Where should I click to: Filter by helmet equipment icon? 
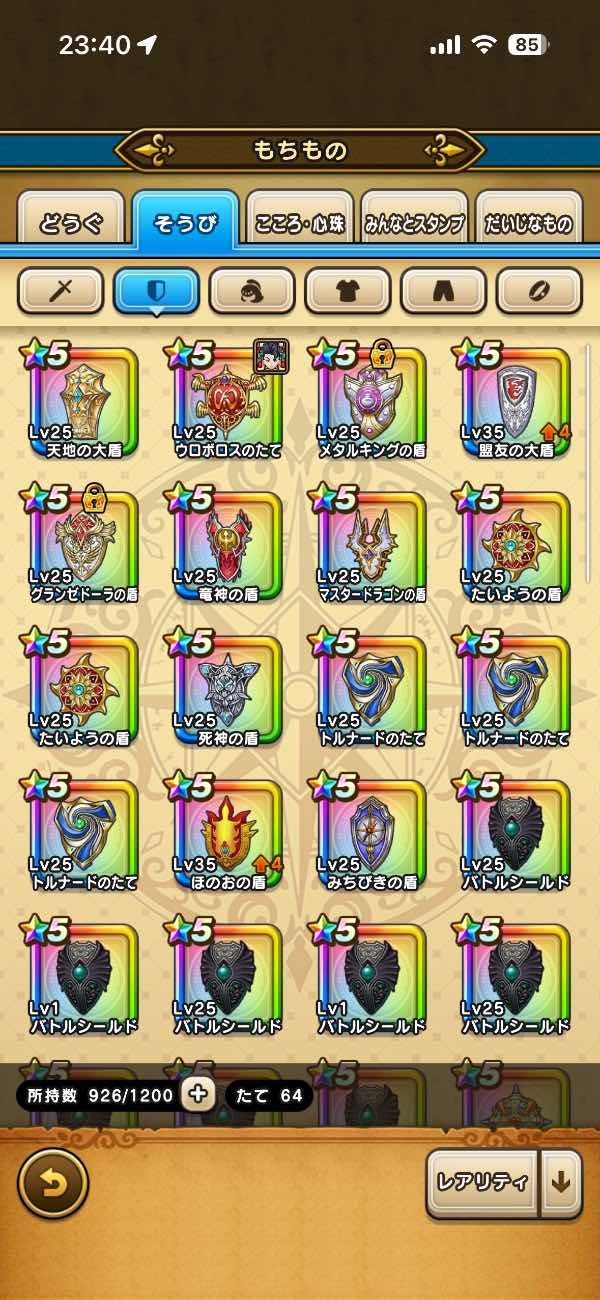point(252,291)
